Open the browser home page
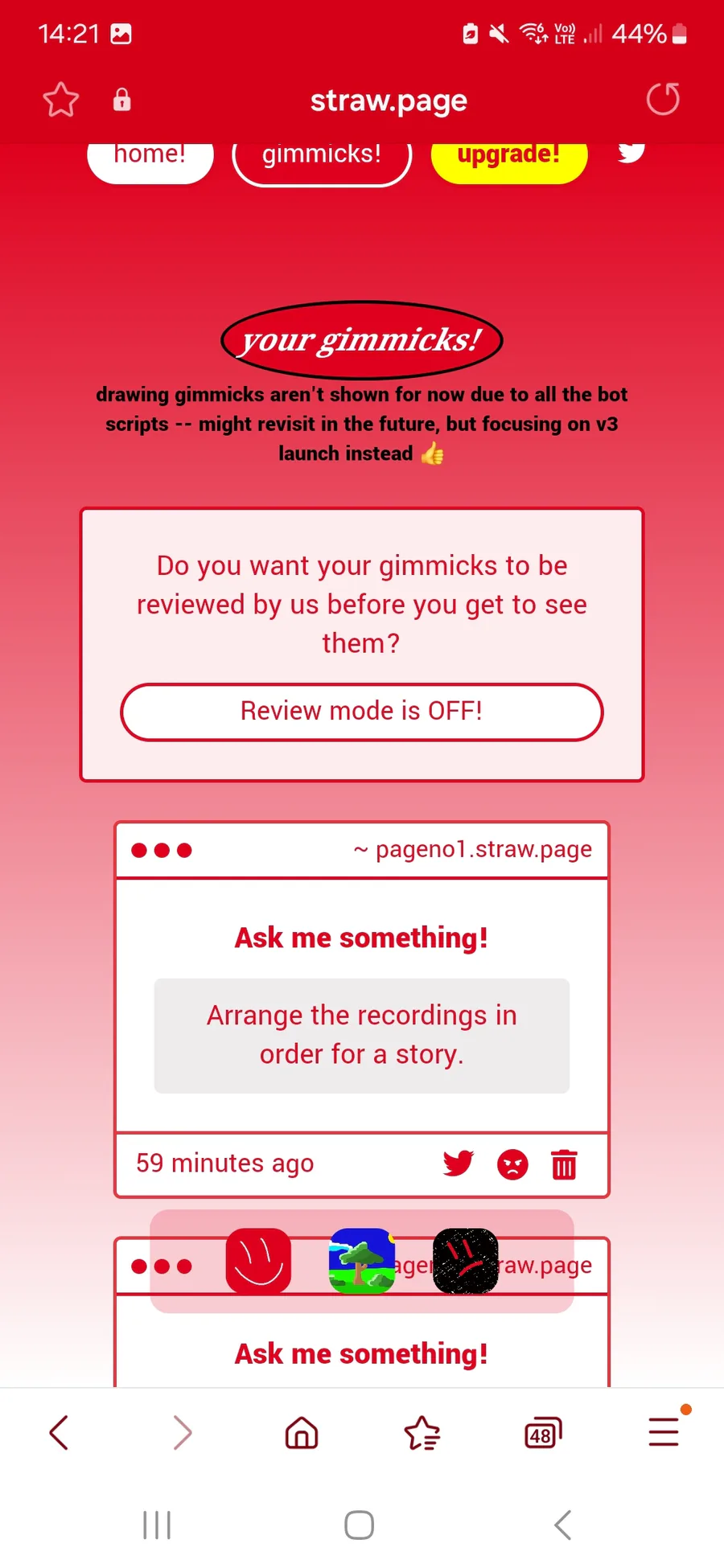This screenshot has height=1568, width=724. (302, 1432)
